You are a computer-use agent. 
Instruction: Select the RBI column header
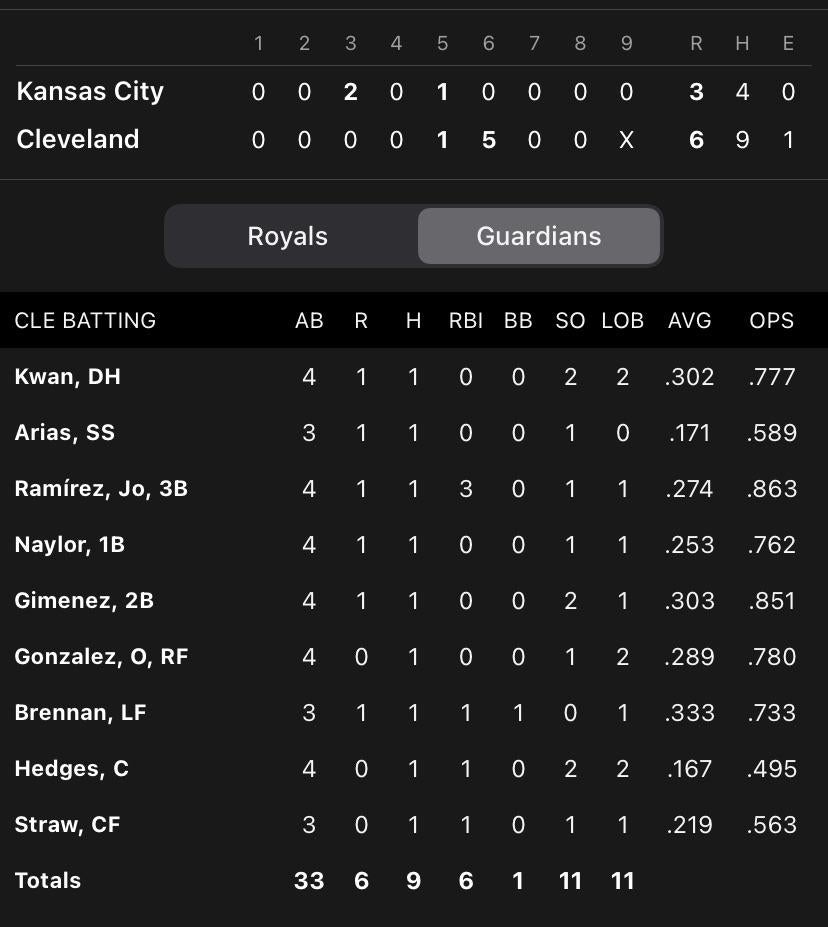pyautogui.click(x=464, y=320)
